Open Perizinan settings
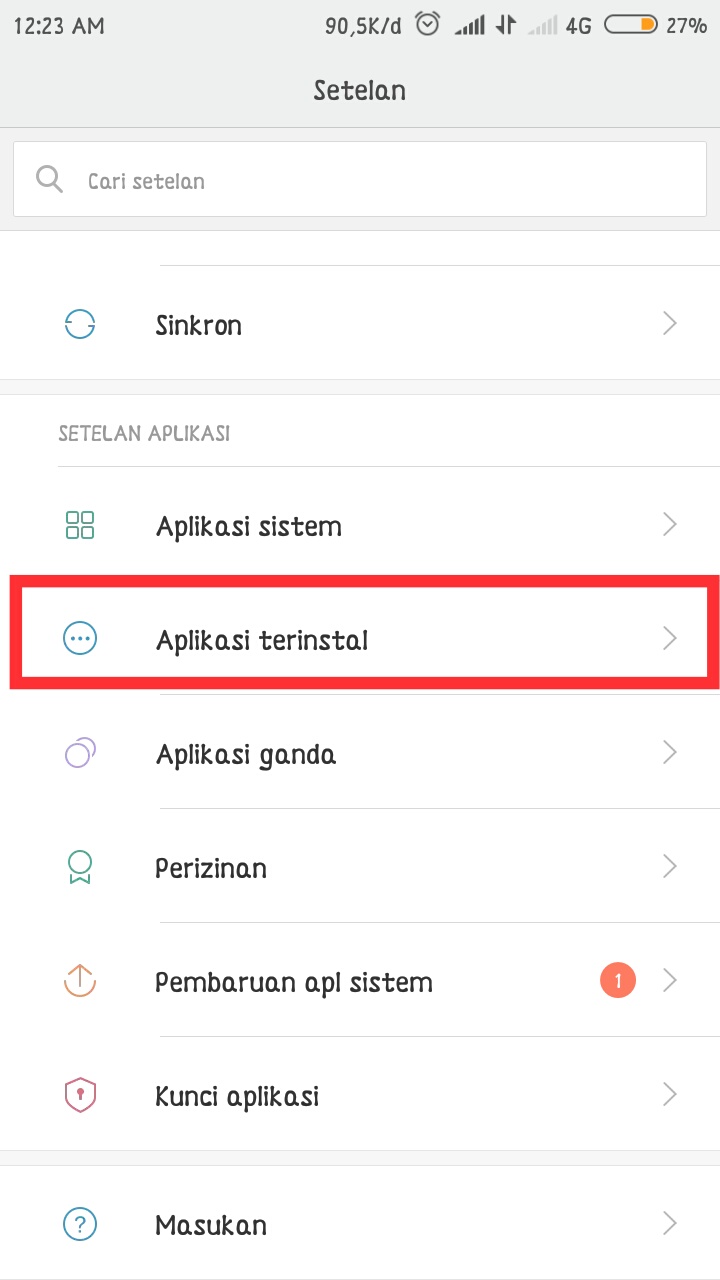The width and height of the screenshot is (720, 1280). pyautogui.click(x=360, y=867)
